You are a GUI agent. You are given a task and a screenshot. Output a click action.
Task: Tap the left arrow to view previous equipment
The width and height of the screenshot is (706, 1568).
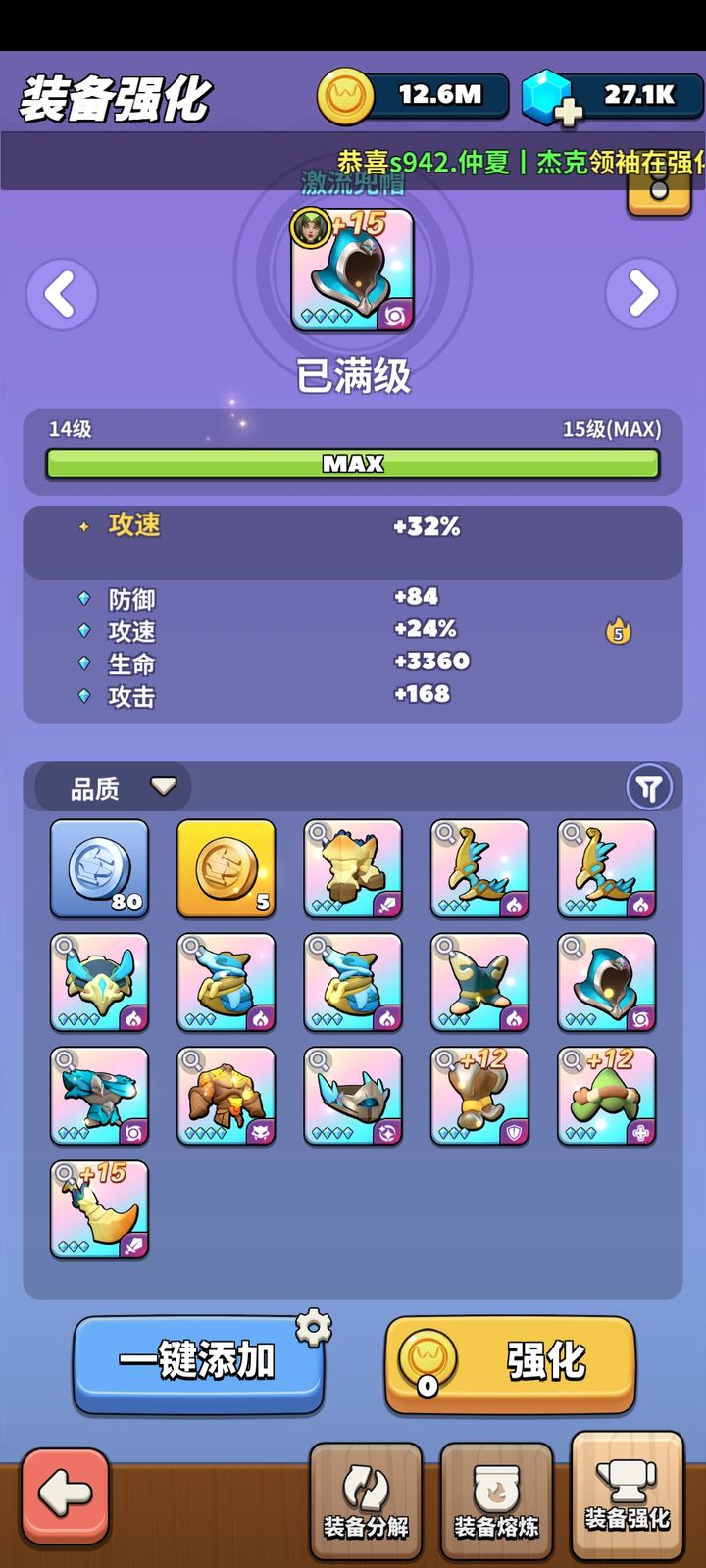pos(62,293)
